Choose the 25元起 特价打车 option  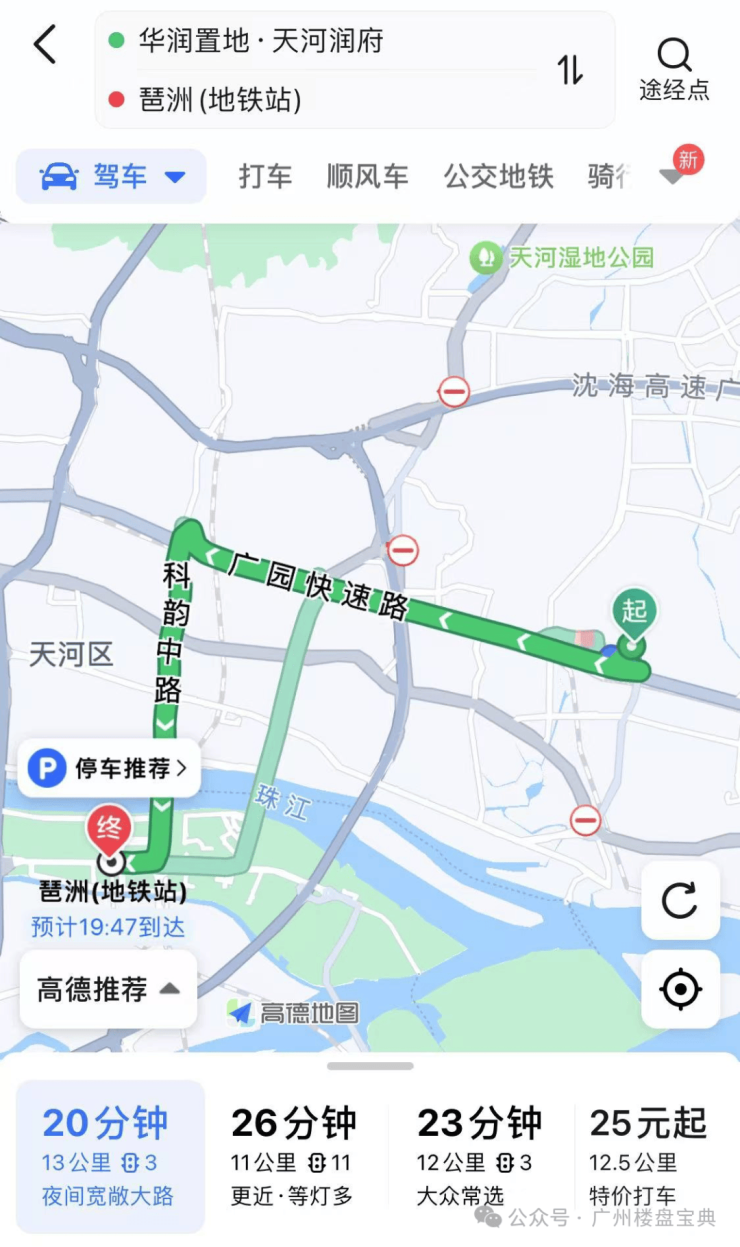click(648, 1155)
